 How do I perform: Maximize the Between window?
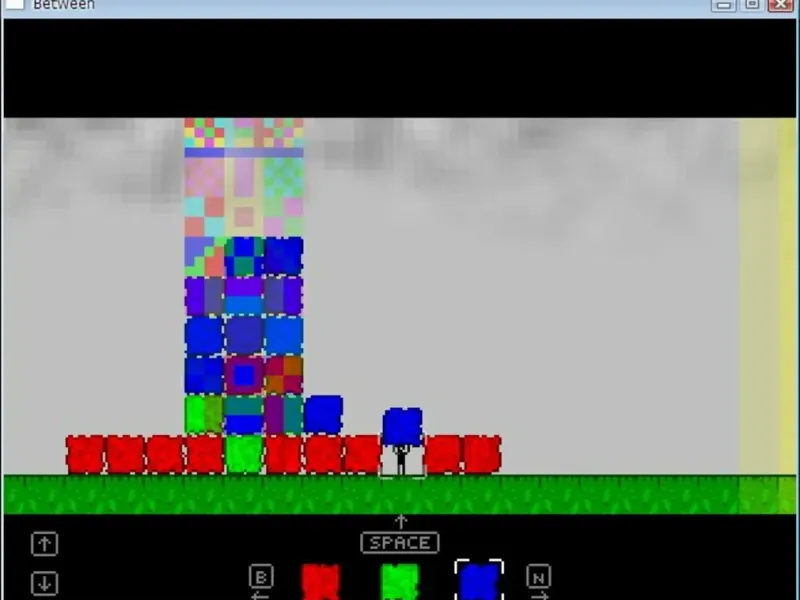[x=751, y=5]
